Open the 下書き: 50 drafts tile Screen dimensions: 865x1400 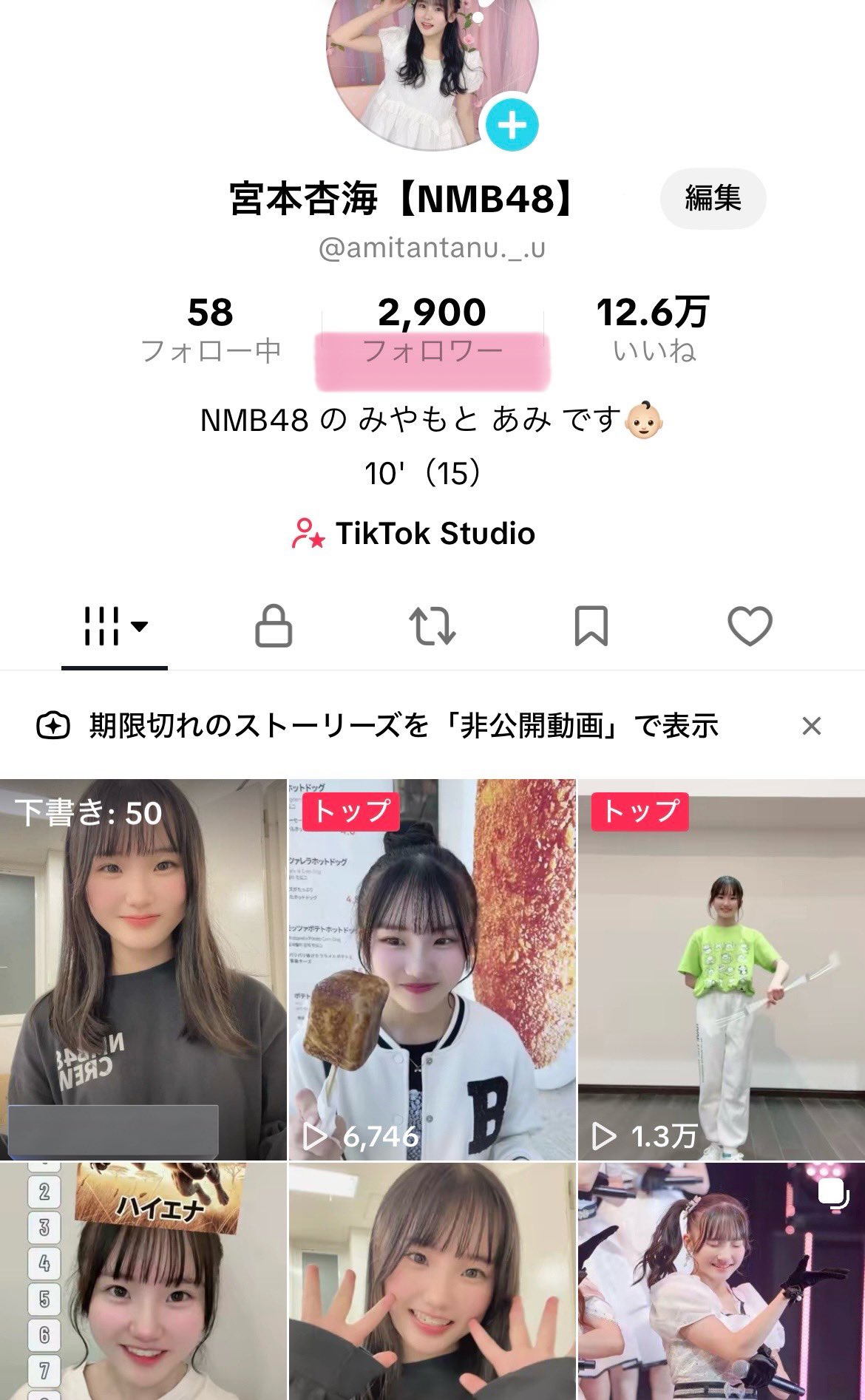[143, 968]
